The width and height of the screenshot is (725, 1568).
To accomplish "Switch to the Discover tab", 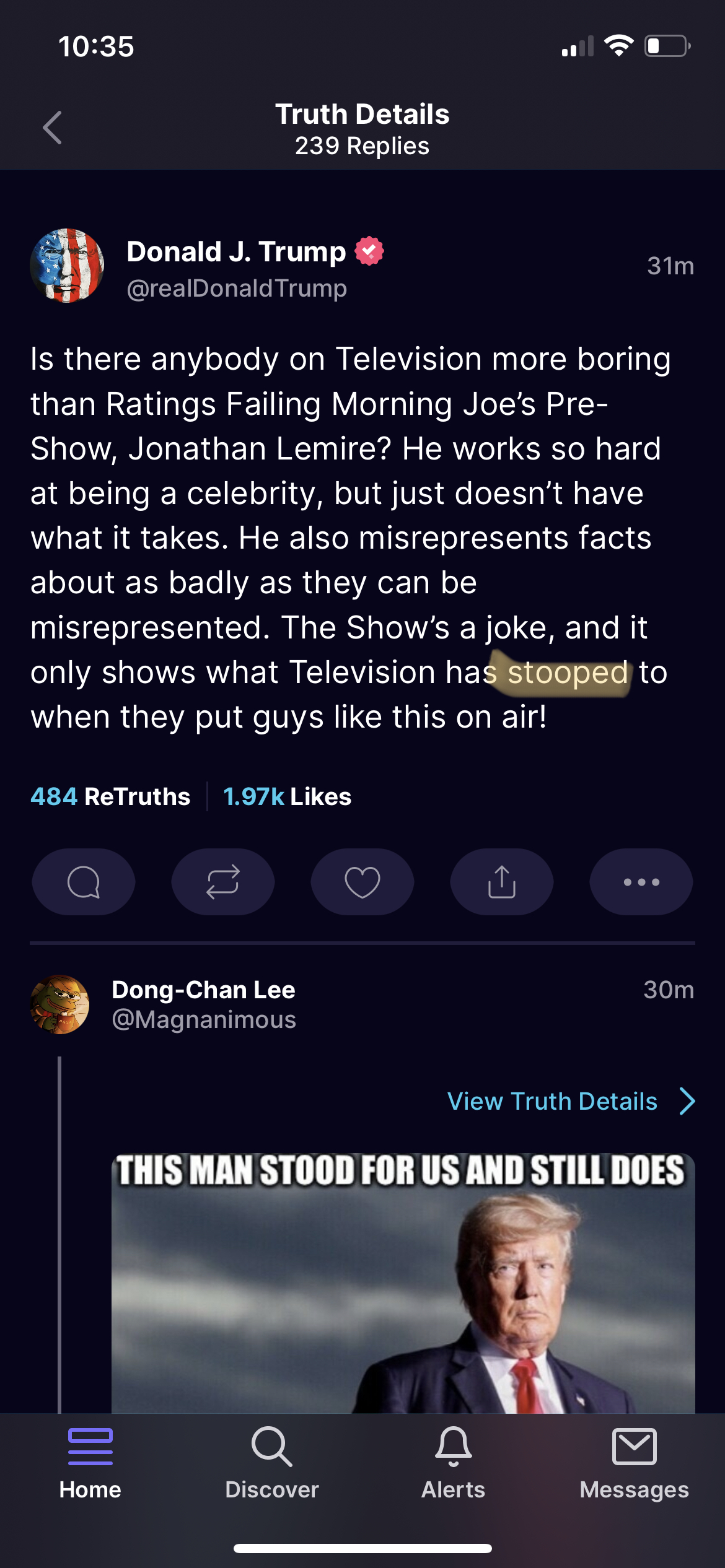I will 272,1464.
